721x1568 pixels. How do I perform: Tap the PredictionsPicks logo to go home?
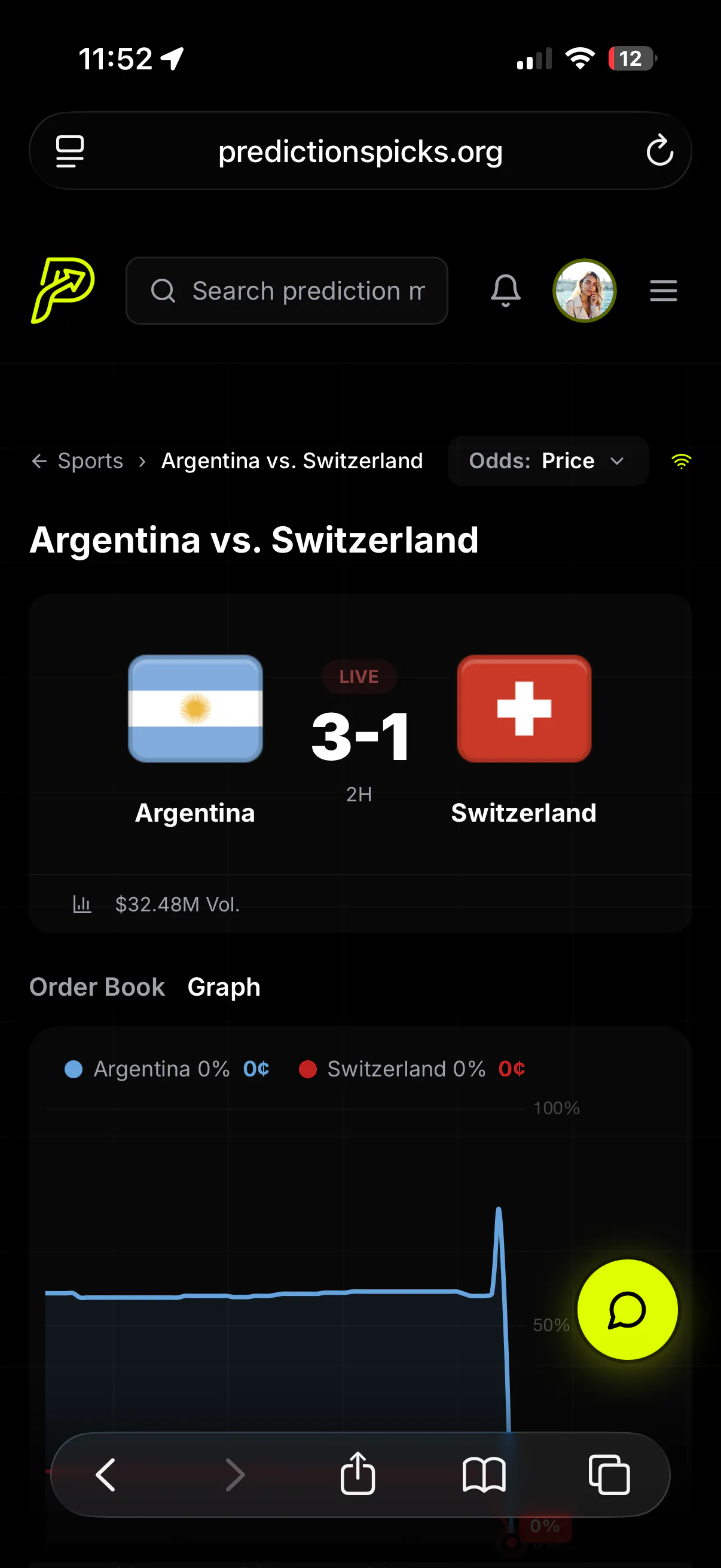pyautogui.click(x=63, y=291)
